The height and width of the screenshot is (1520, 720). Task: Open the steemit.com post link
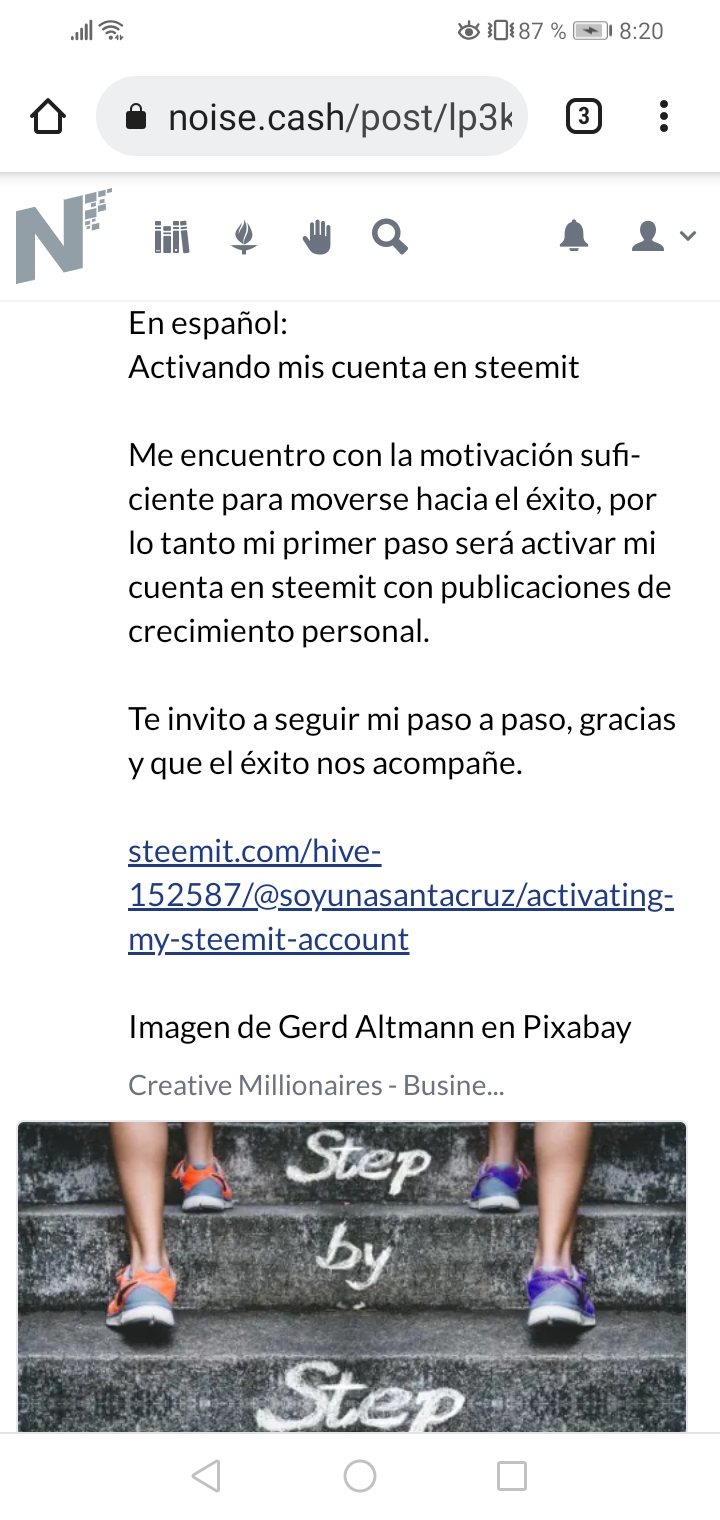(400, 896)
